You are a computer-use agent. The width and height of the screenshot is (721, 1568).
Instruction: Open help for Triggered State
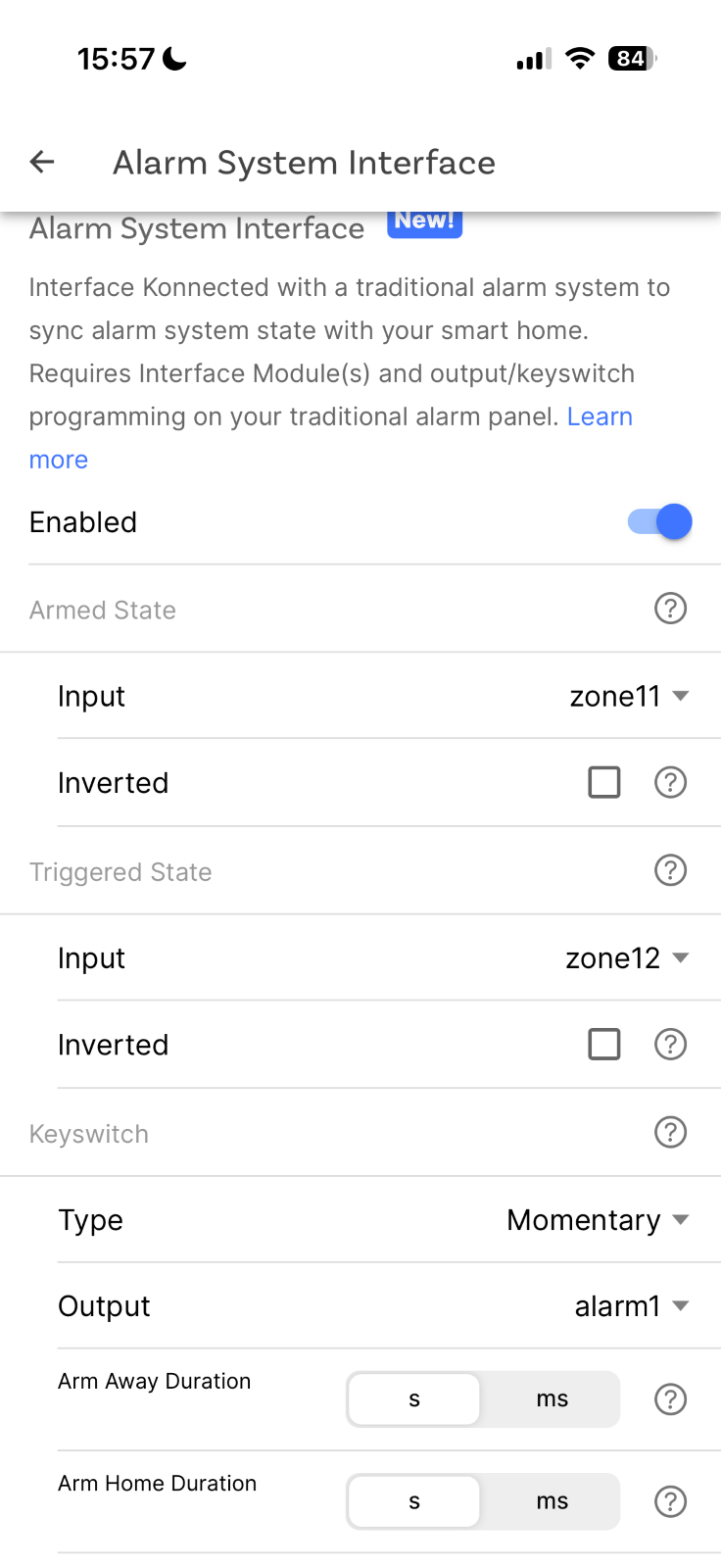[670, 870]
